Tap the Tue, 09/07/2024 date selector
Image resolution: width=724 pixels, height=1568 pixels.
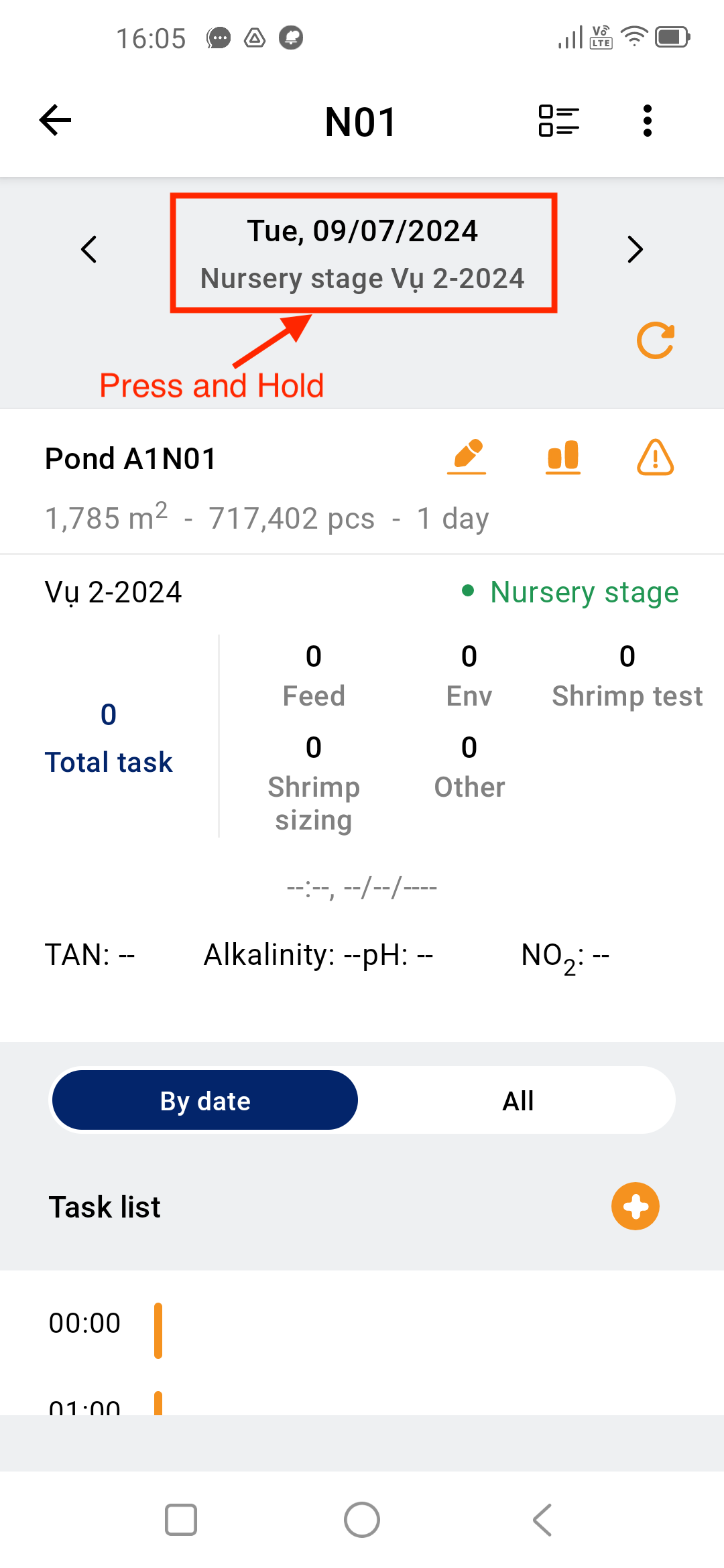pos(363,253)
